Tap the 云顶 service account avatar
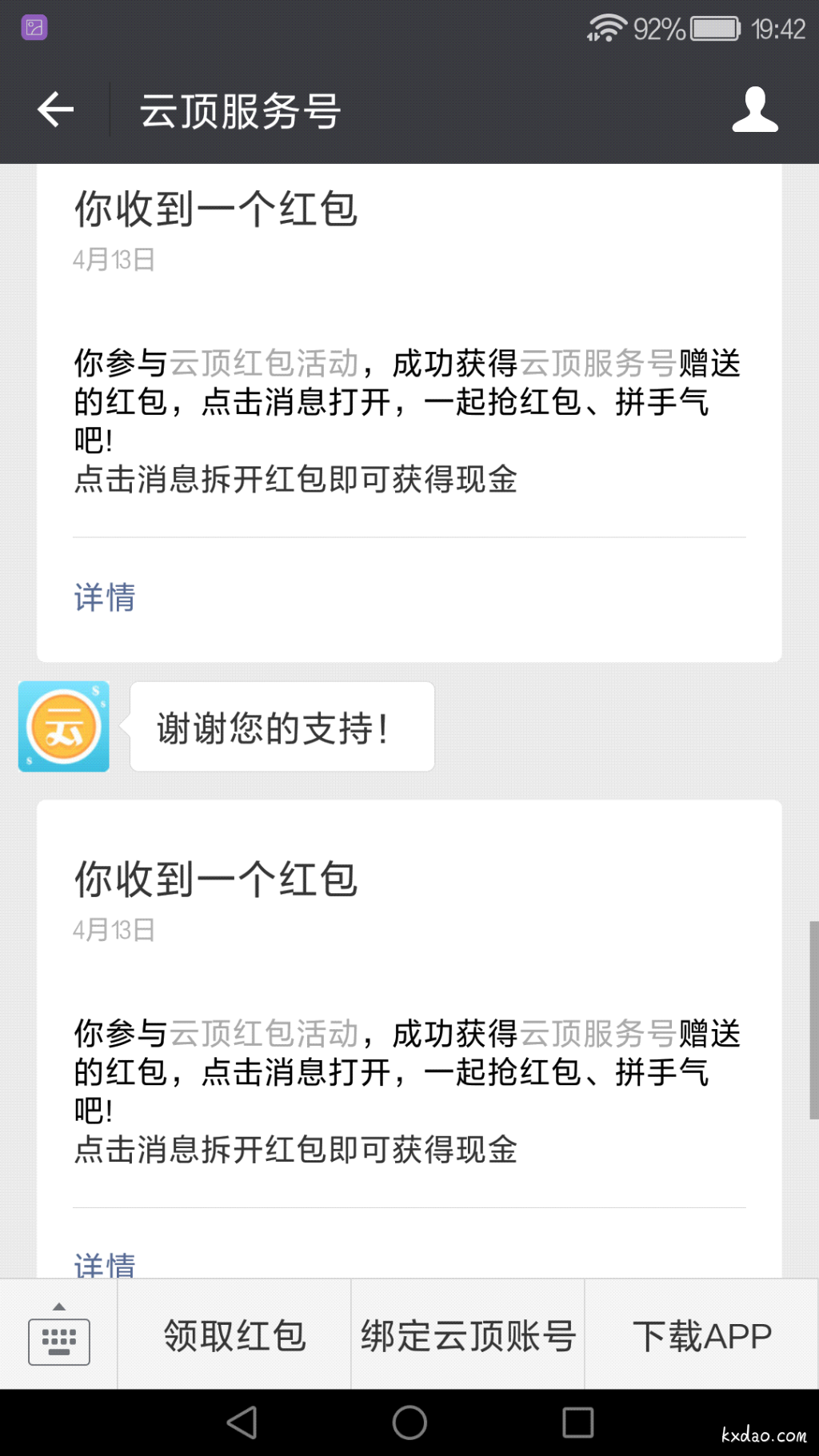The image size is (819, 1456). point(63,728)
